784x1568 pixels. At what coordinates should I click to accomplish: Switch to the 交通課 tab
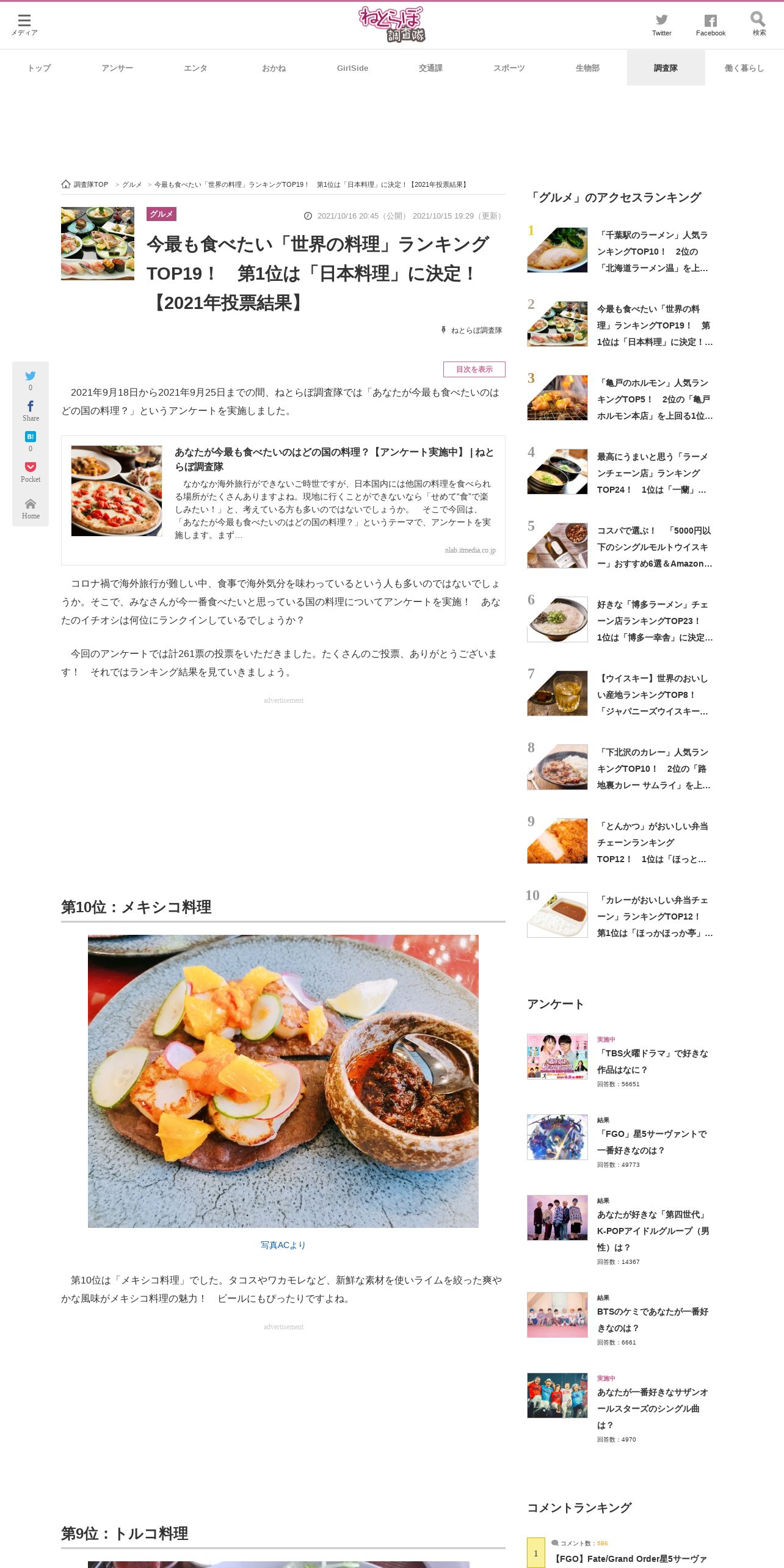click(x=430, y=68)
